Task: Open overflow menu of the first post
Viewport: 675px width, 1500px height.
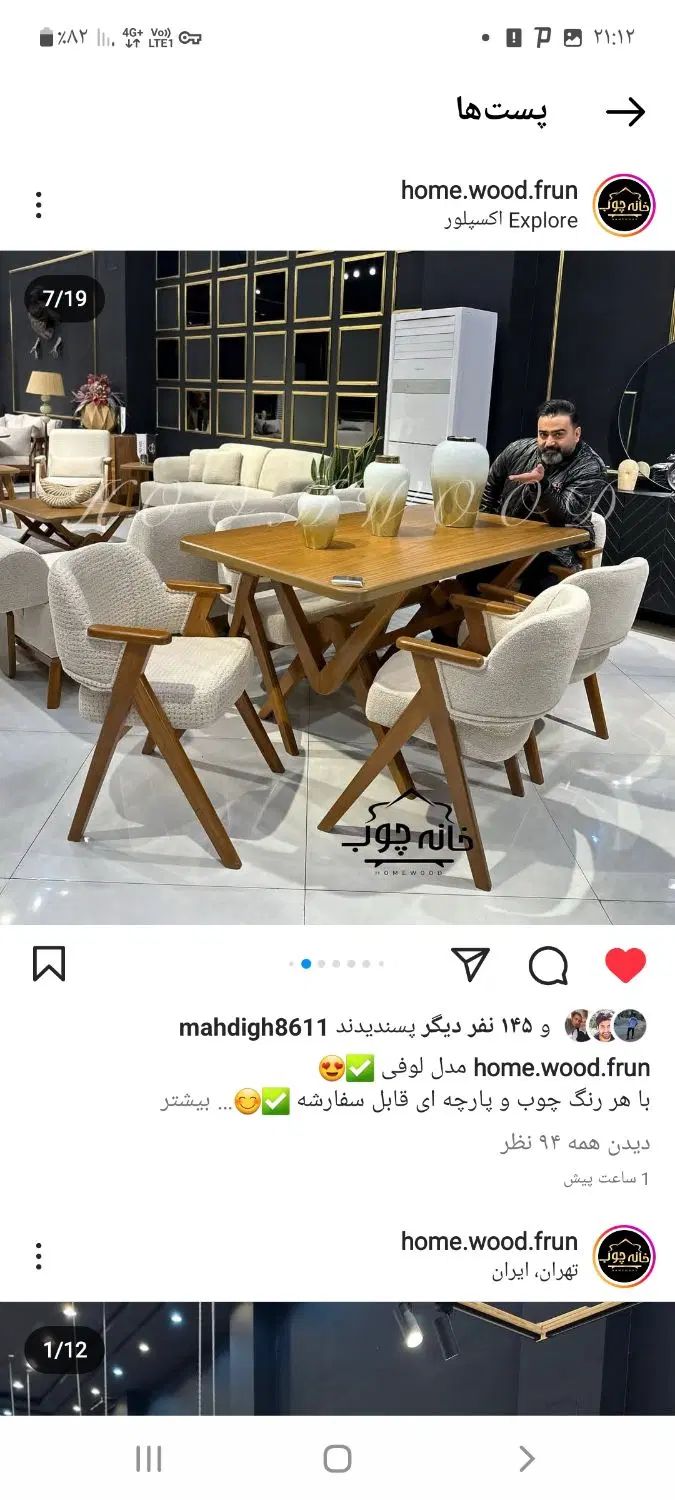Action: (x=38, y=205)
